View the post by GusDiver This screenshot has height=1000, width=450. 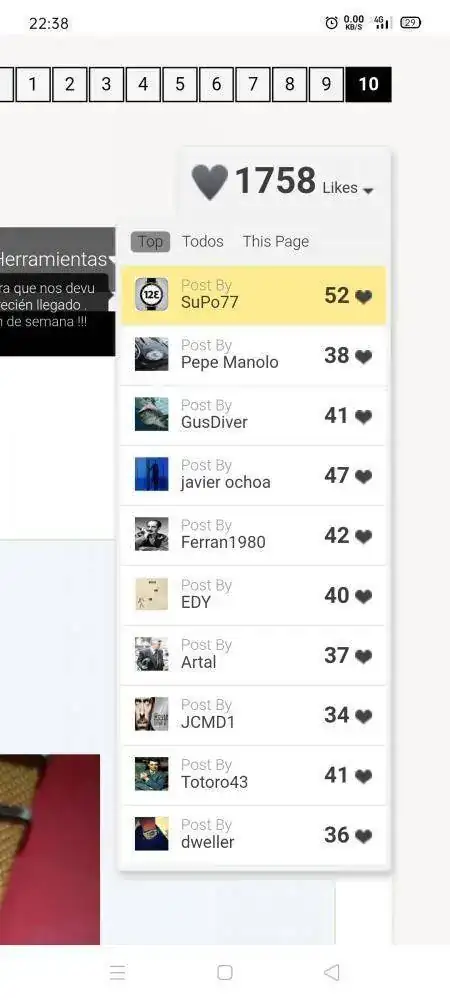coord(253,415)
